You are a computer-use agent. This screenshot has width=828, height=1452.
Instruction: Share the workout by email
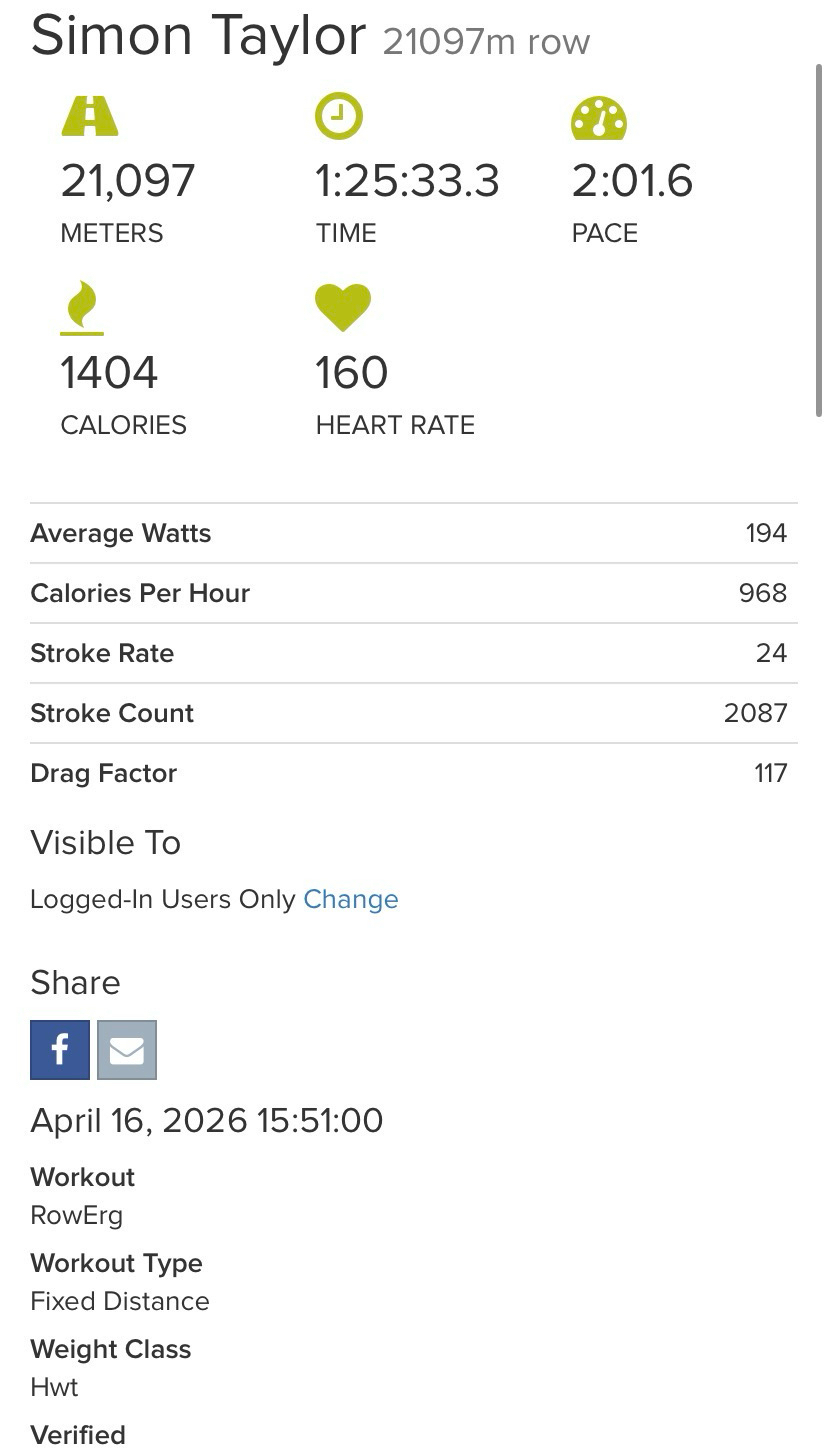[x=127, y=1050]
